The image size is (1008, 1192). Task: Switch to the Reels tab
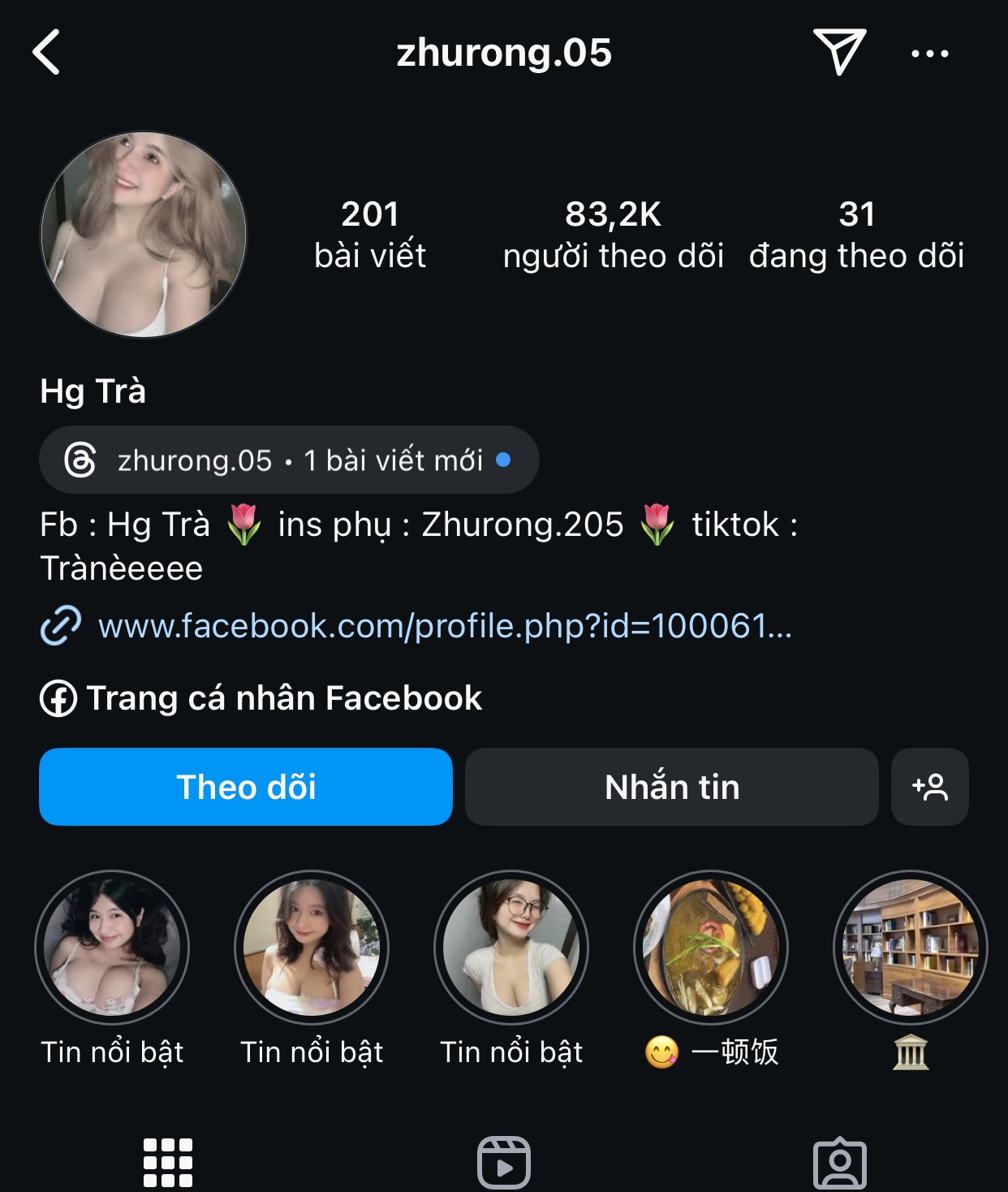(x=504, y=1163)
